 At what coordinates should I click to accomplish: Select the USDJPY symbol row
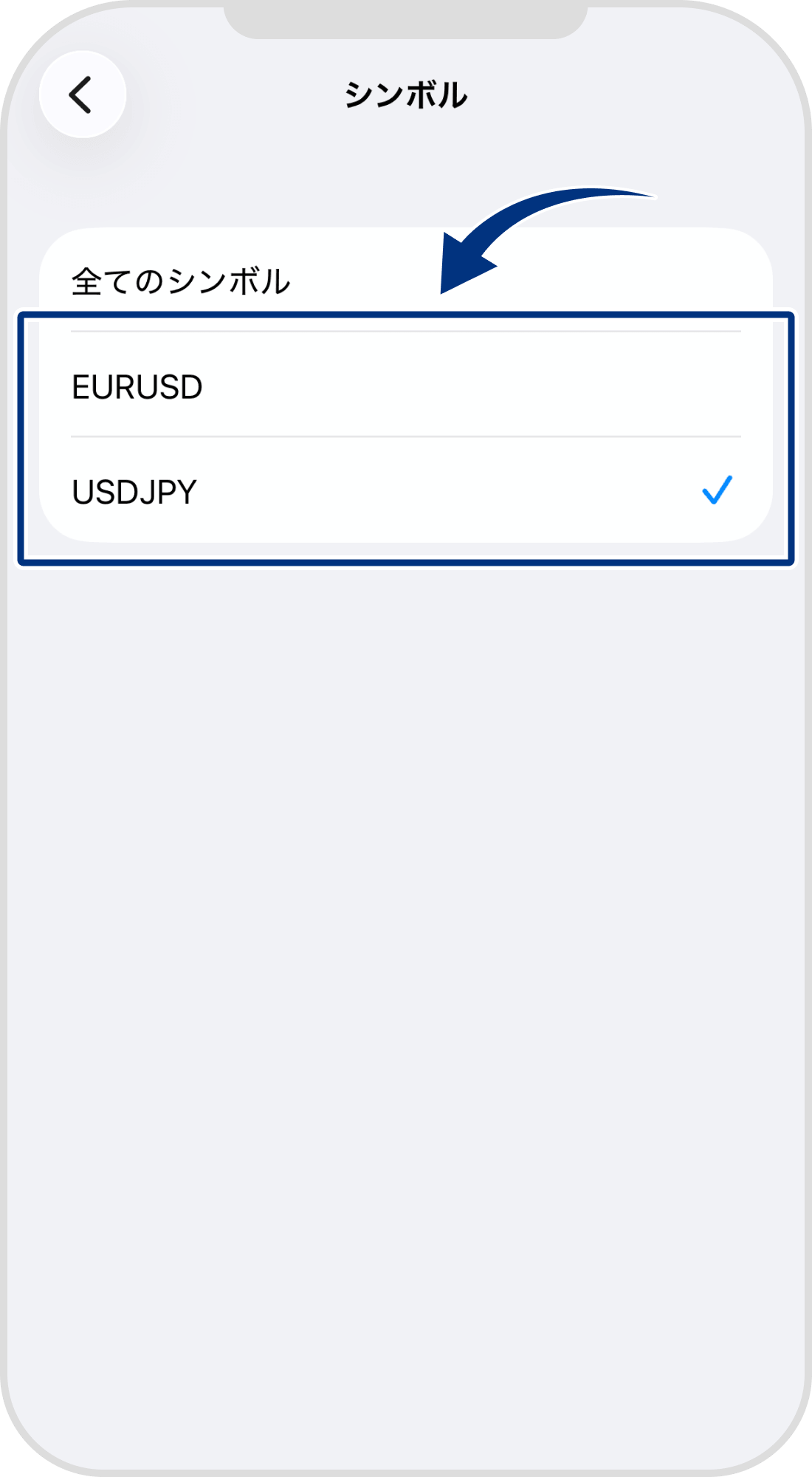(135, 492)
